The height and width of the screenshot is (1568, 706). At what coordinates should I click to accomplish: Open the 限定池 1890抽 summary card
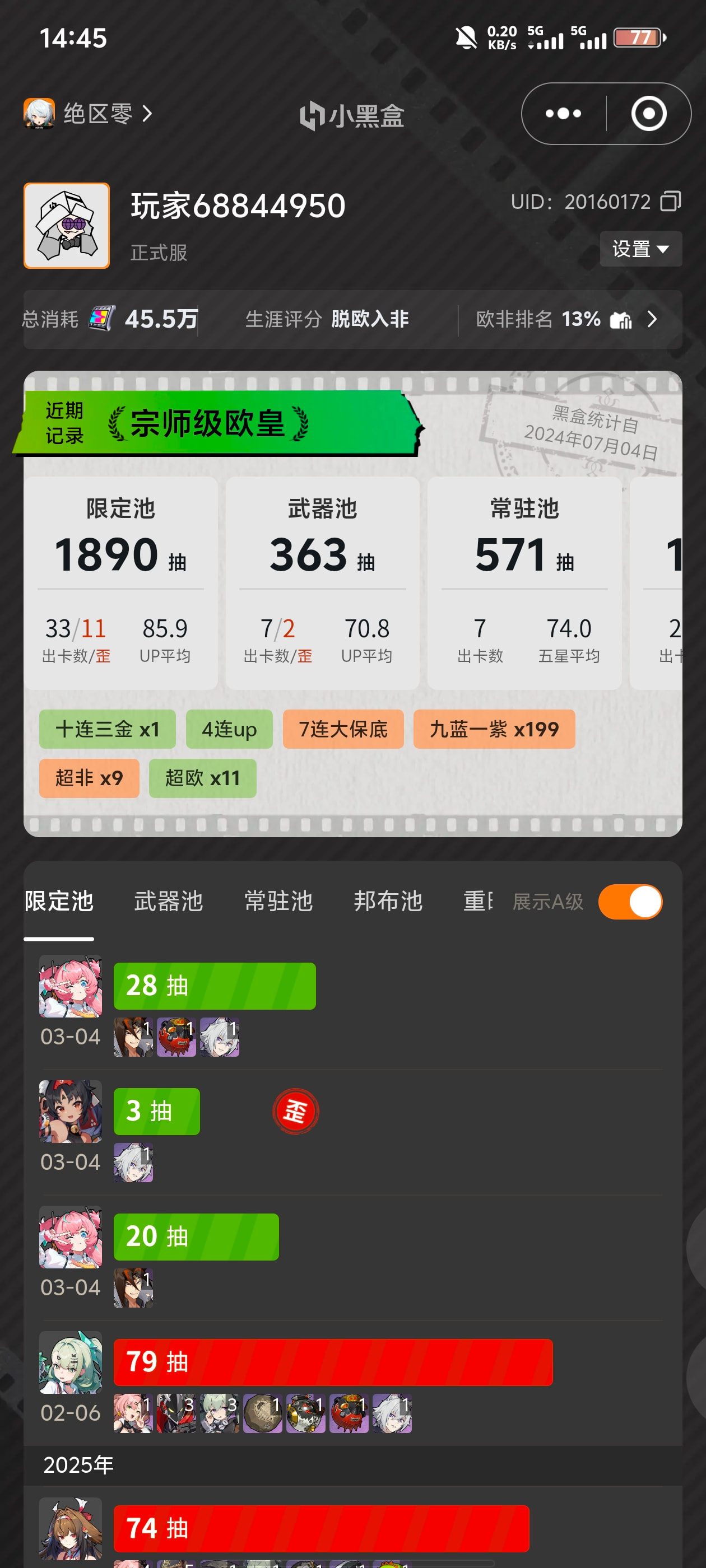[x=120, y=582]
